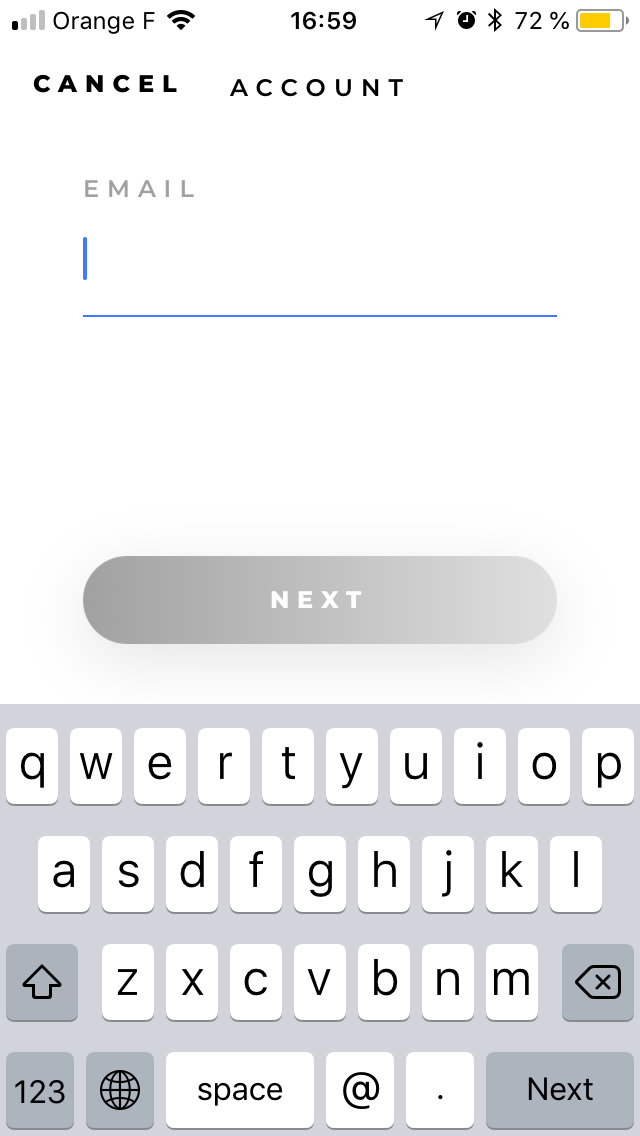Image resolution: width=640 pixels, height=1136 pixels.
Task: Hit the keyboard's backspace key
Action: pos(598,982)
